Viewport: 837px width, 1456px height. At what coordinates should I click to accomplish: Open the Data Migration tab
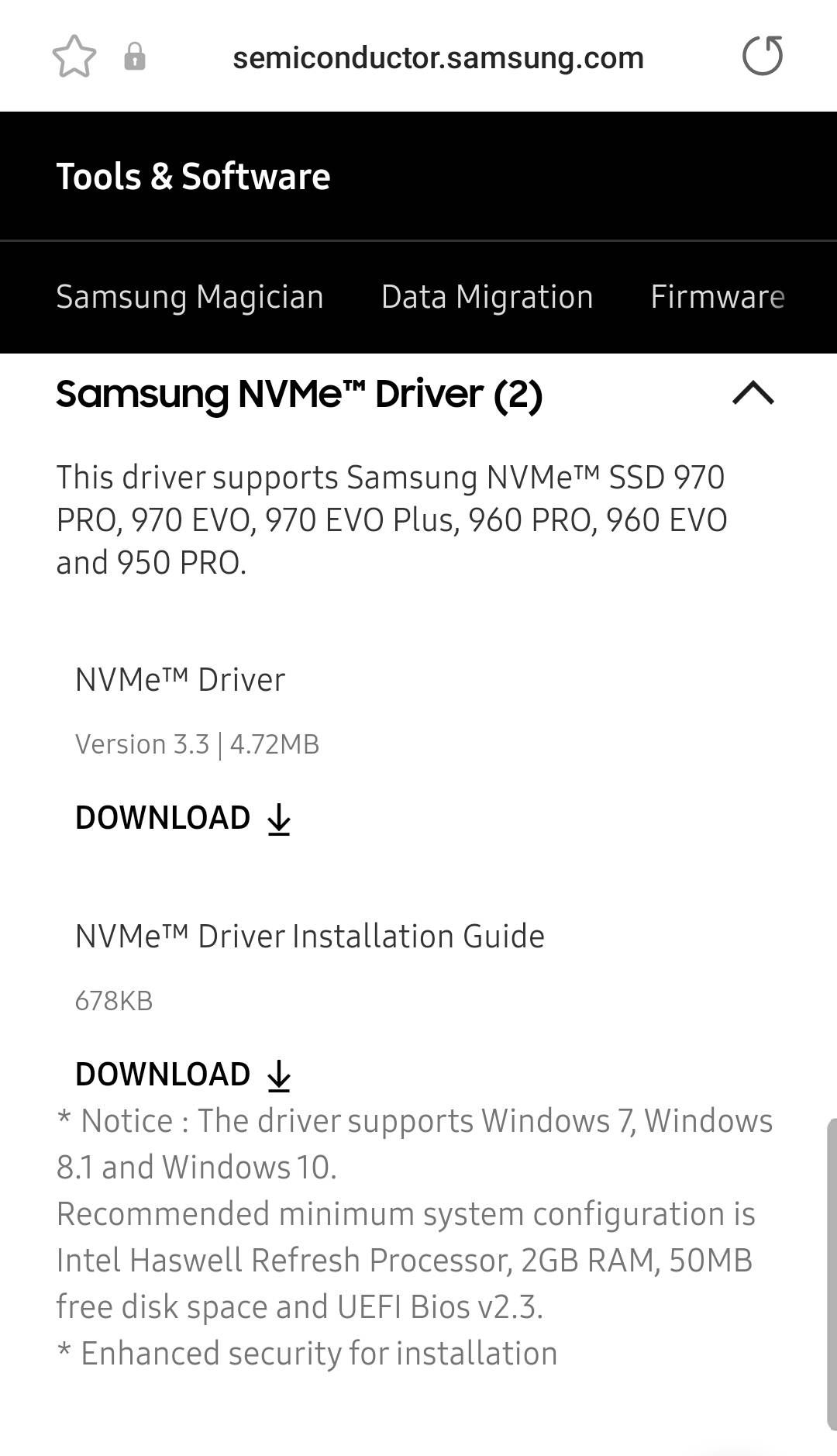[487, 297]
